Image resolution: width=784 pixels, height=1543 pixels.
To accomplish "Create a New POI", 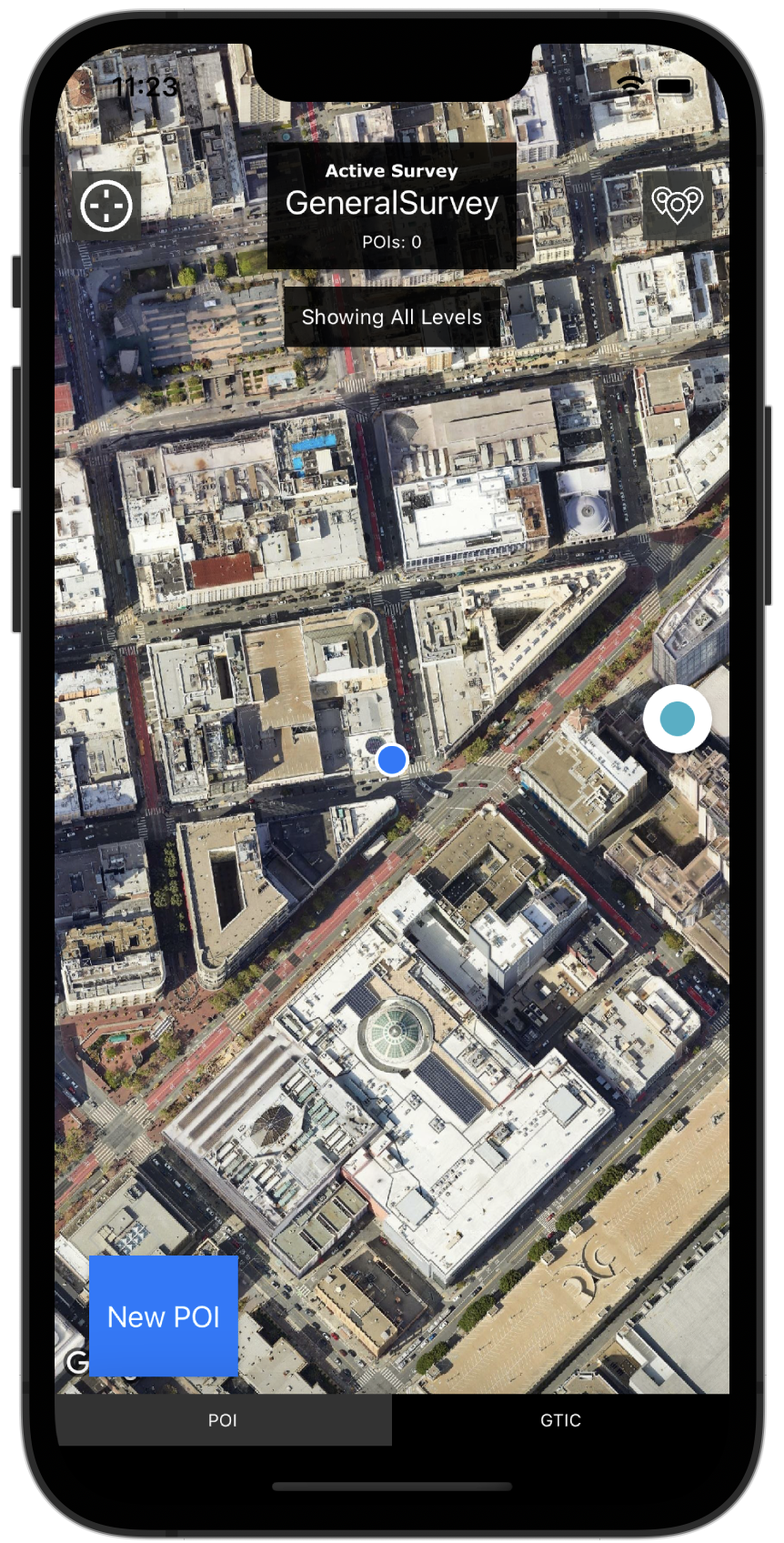I will click(x=164, y=1316).
